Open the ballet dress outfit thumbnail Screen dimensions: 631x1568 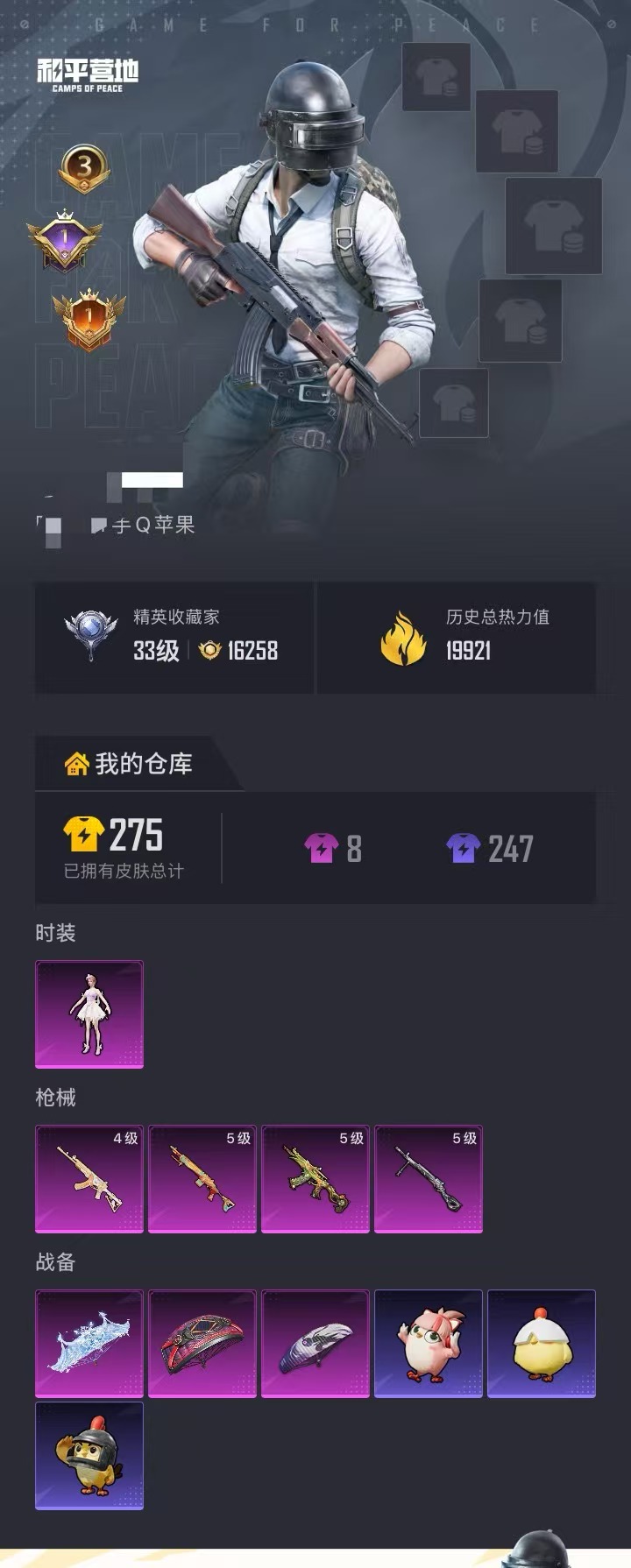[x=89, y=1014]
